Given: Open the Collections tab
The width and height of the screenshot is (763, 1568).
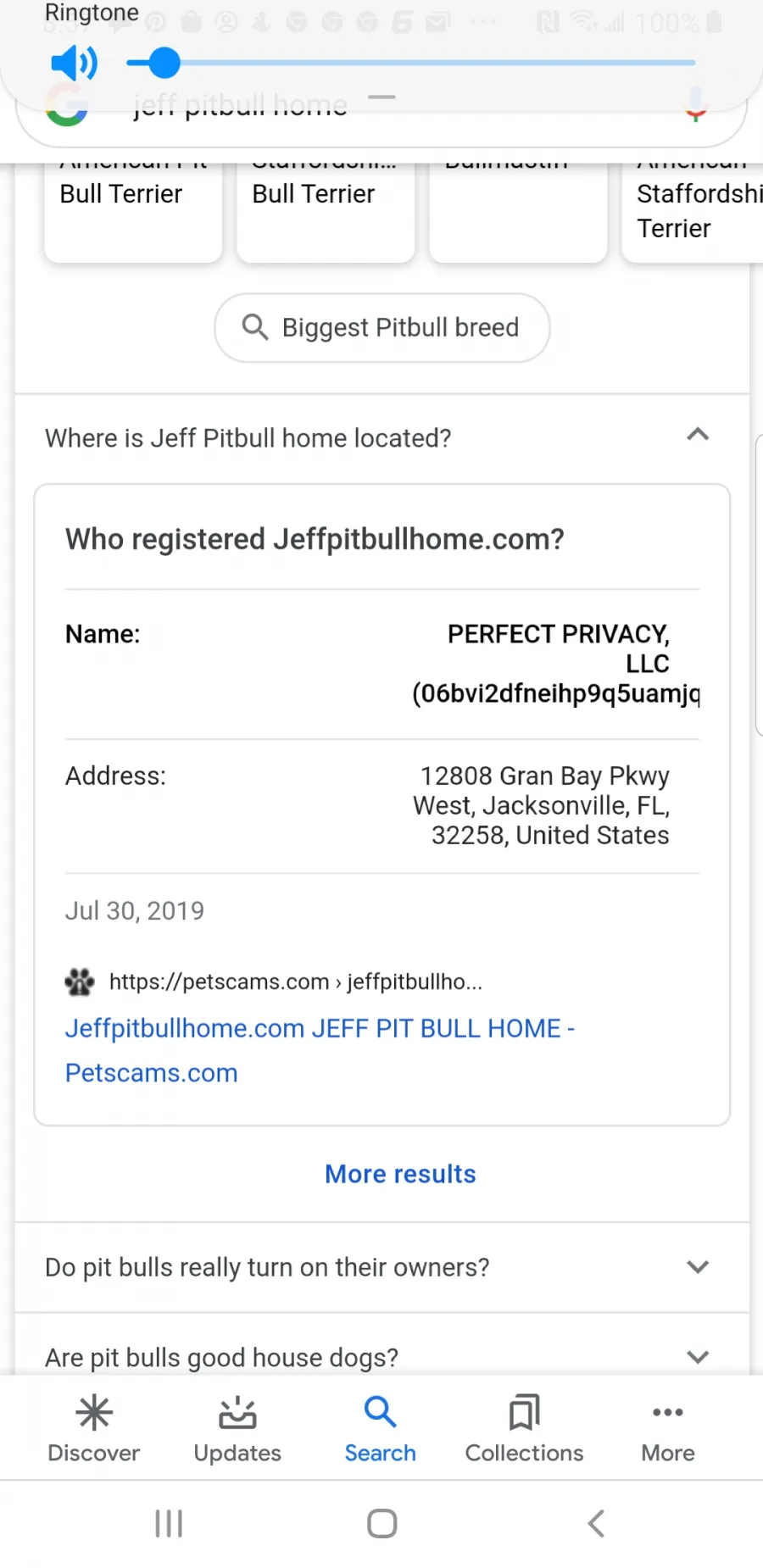Looking at the screenshot, I should (x=524, y=1429).
